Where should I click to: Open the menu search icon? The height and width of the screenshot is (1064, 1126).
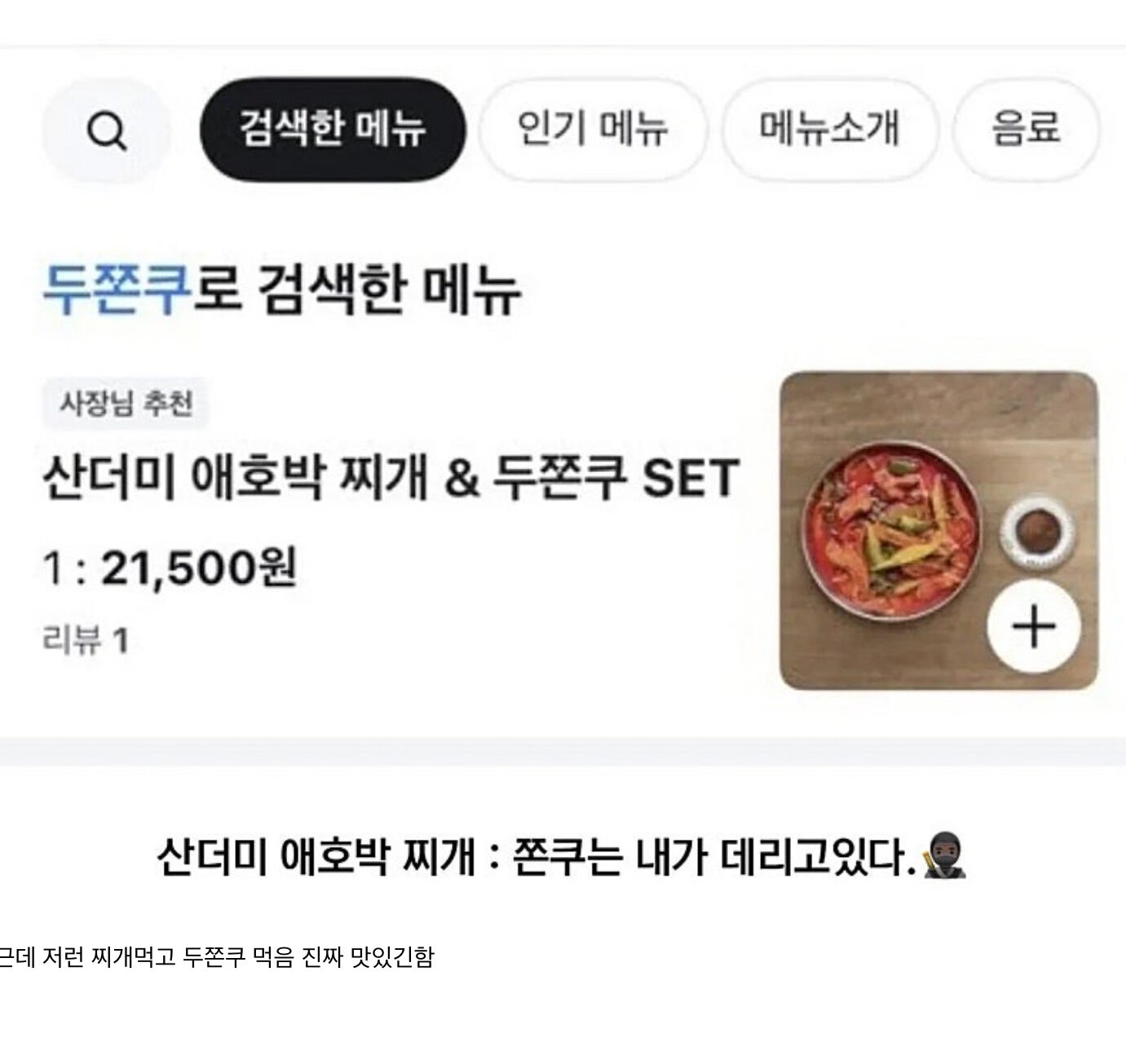click(x=107, y=130)
